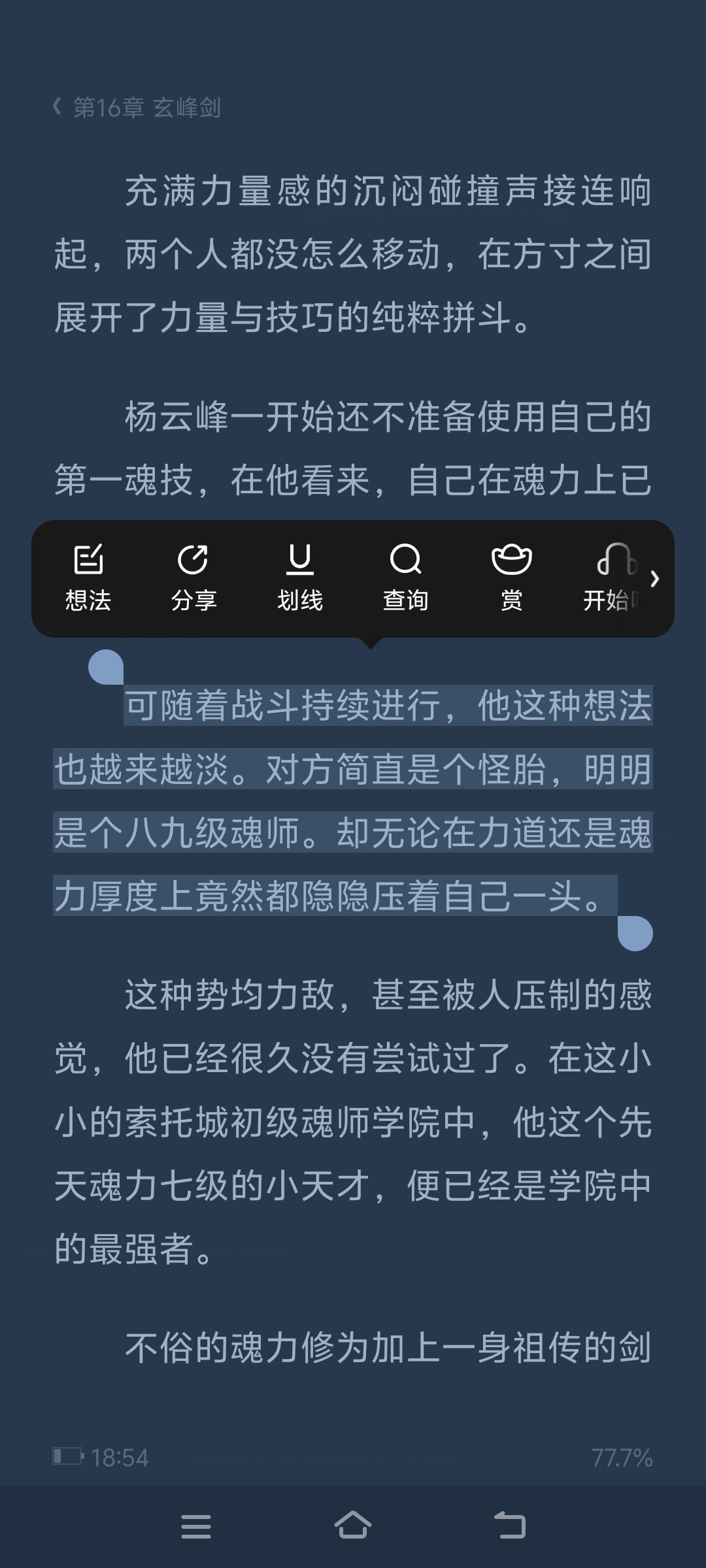This screenshot has width=706, height=1568.
Task: Tap the system home button
Action: click(x=353, y=1526)
